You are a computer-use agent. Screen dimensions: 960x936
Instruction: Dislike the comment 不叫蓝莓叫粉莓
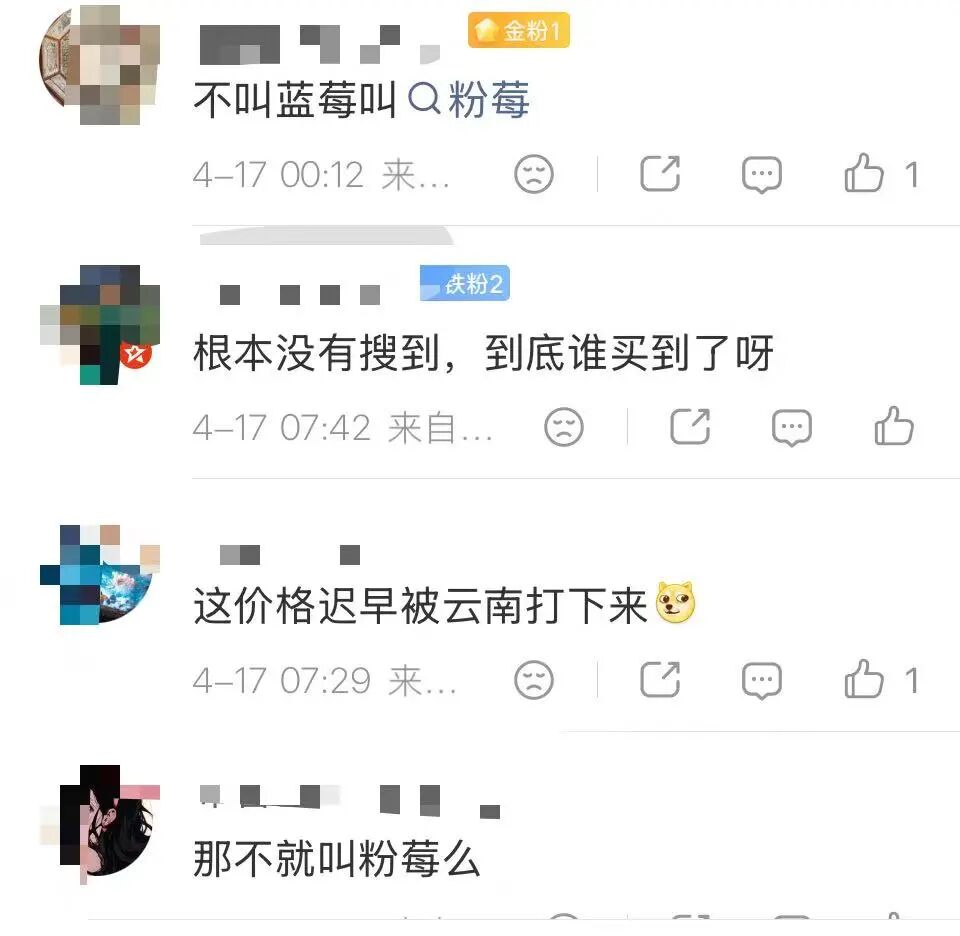(x=534, y=175)
